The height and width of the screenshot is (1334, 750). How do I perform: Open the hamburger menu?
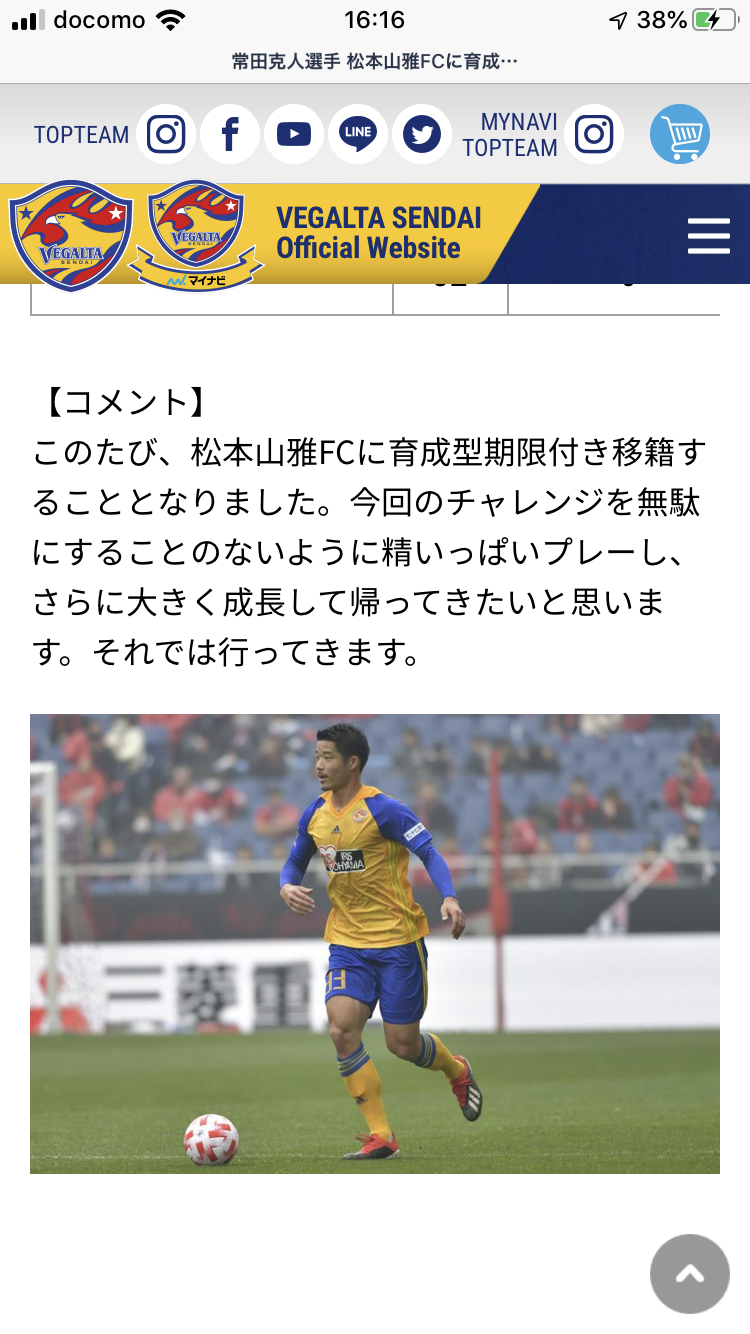click(709, 236)
